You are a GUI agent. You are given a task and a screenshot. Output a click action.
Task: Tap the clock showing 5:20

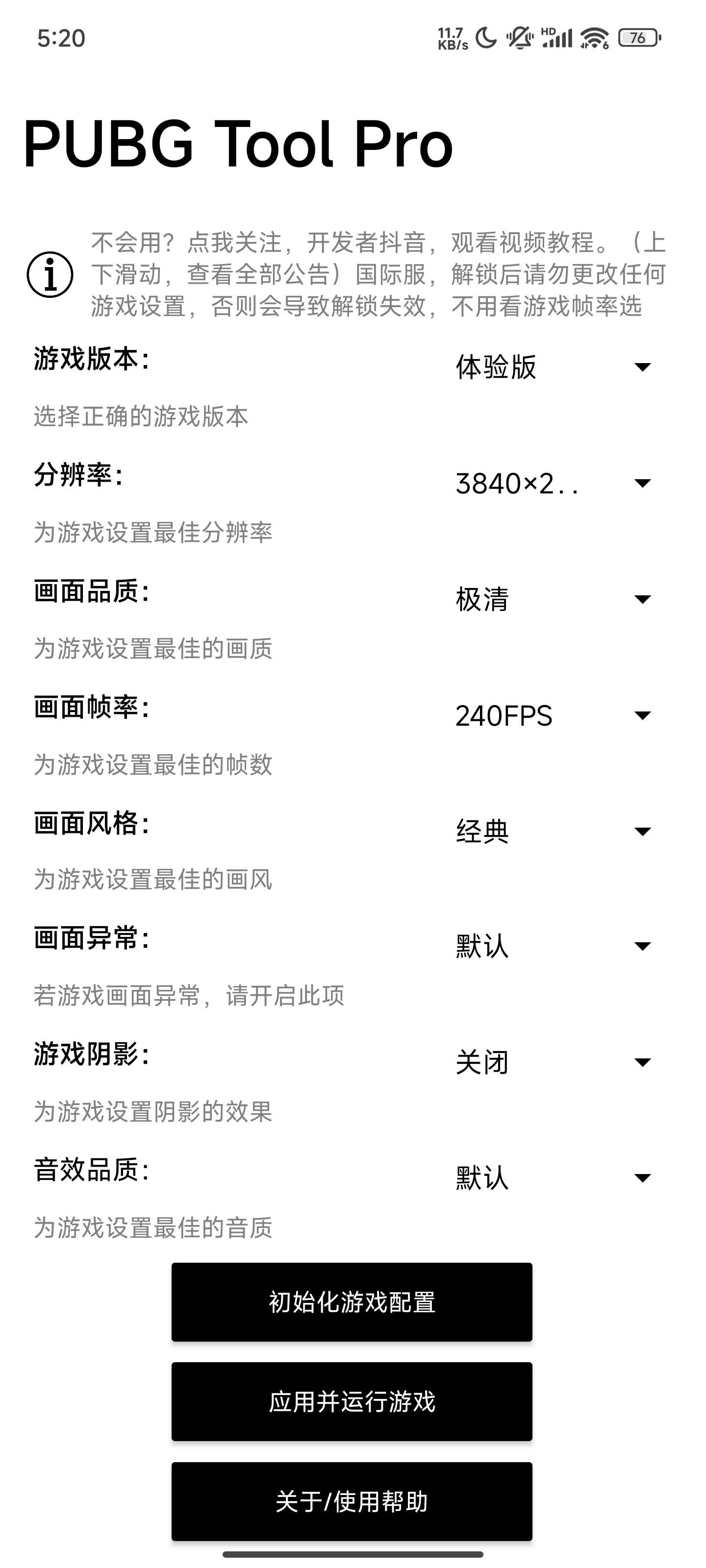tap(60, 38)
